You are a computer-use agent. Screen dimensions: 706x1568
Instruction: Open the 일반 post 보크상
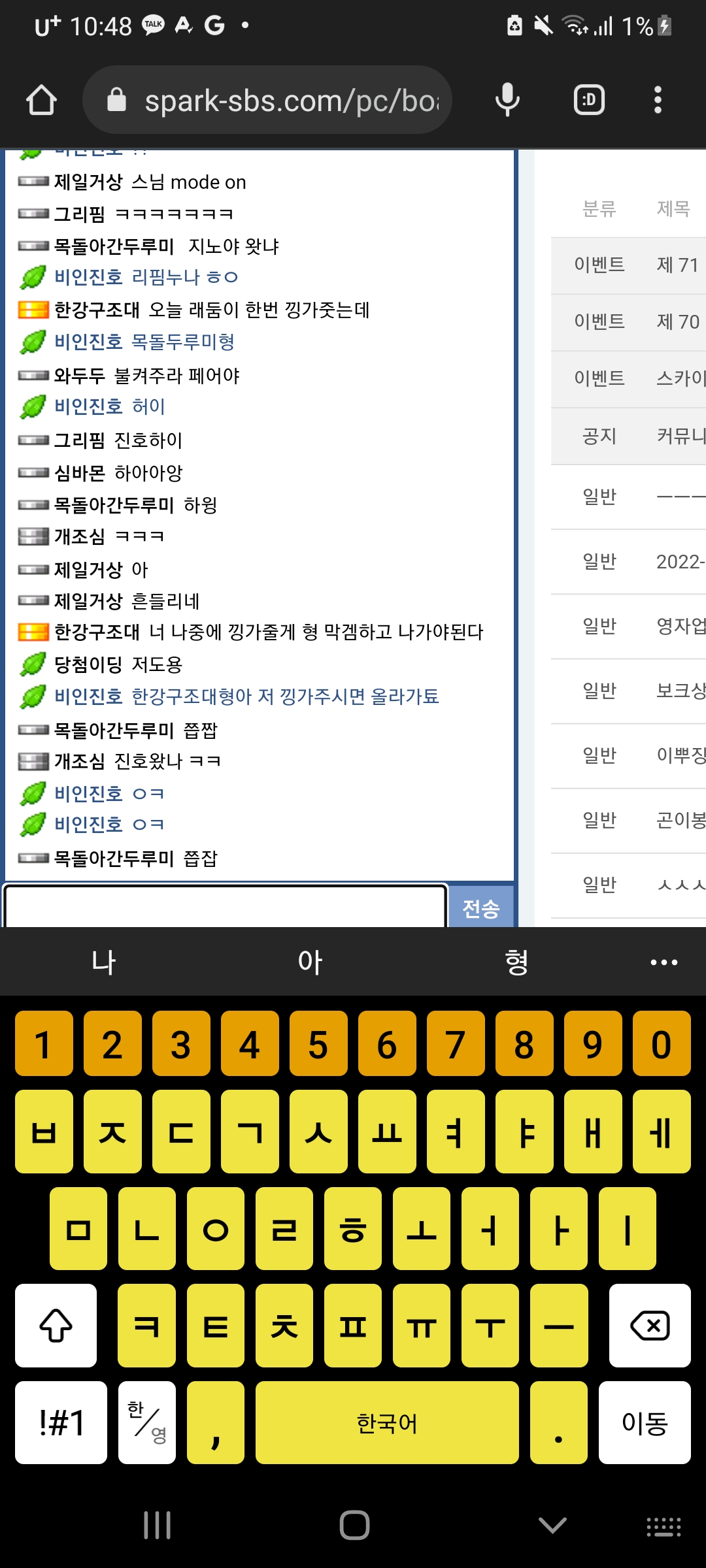pyautogui.click(x=680, y=691)
